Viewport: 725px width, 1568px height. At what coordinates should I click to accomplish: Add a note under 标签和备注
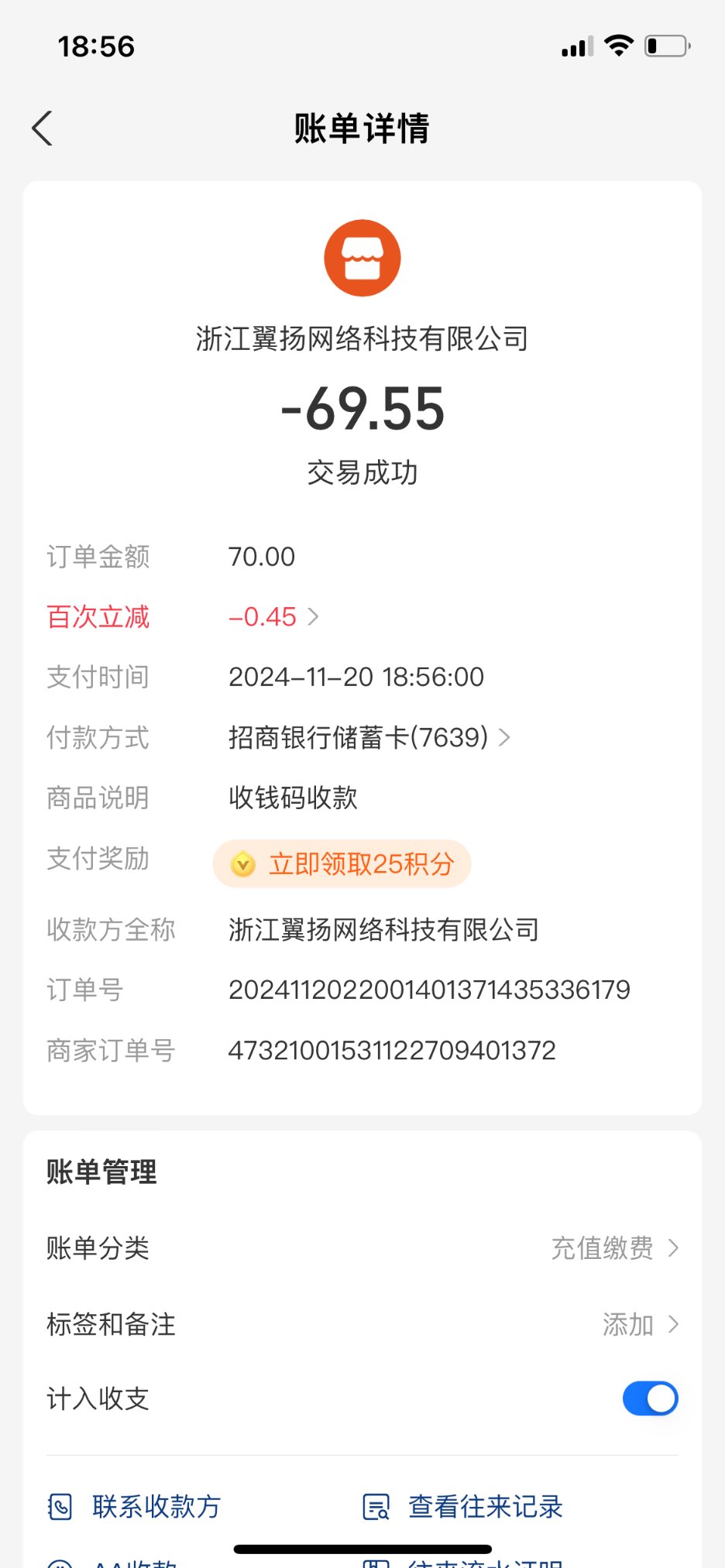[x=639, y=1324]
